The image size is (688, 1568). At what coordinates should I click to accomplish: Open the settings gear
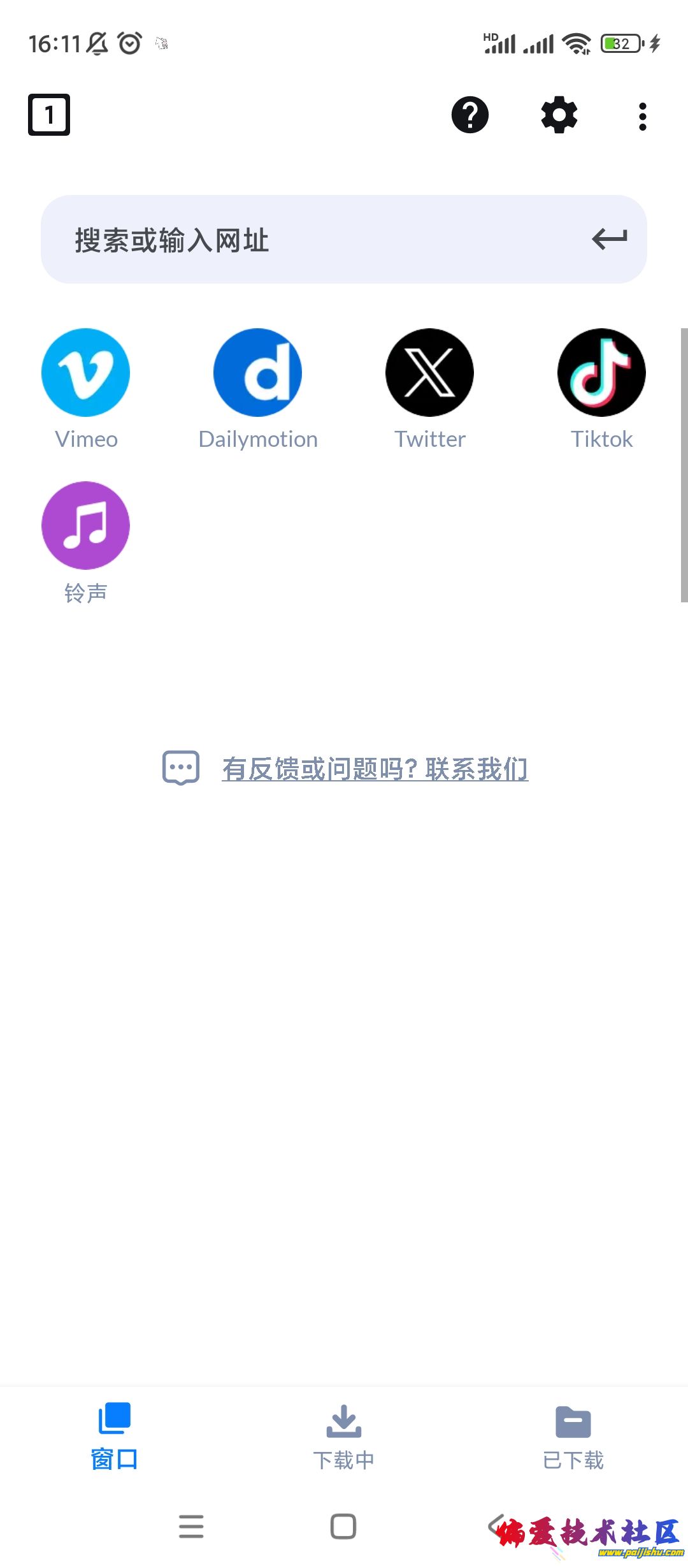(558, 115)
